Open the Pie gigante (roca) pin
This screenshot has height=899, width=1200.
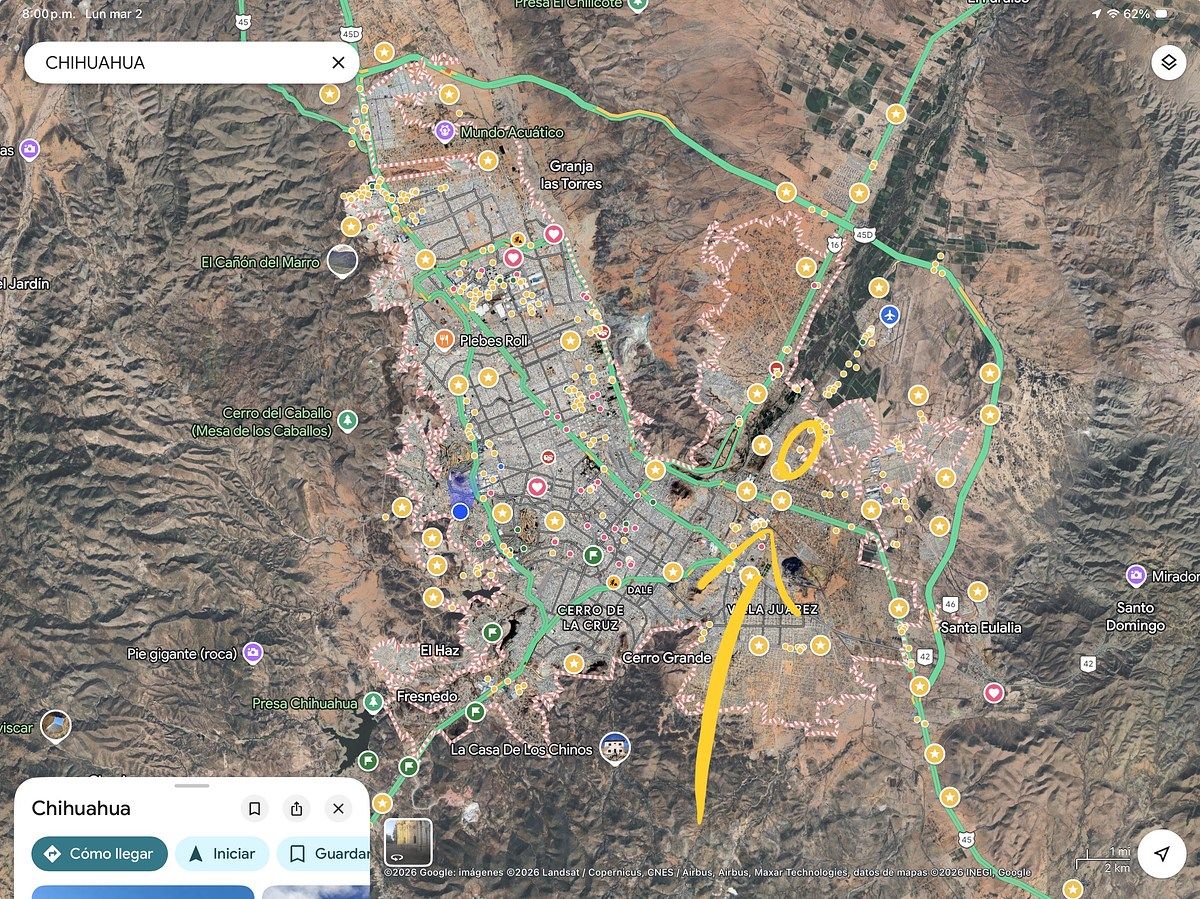253,653
